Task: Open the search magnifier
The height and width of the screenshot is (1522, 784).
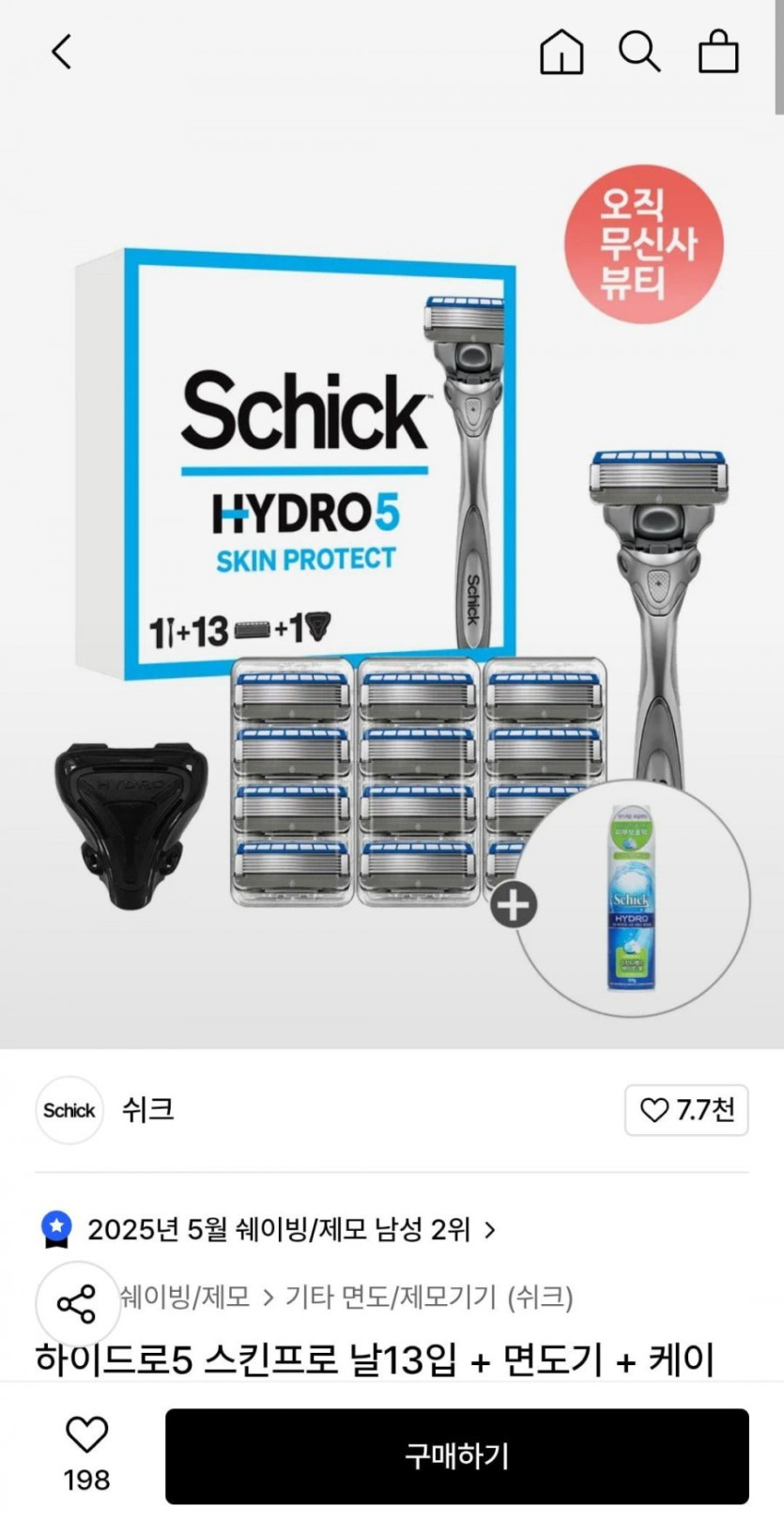Action: tap(639, 52)
